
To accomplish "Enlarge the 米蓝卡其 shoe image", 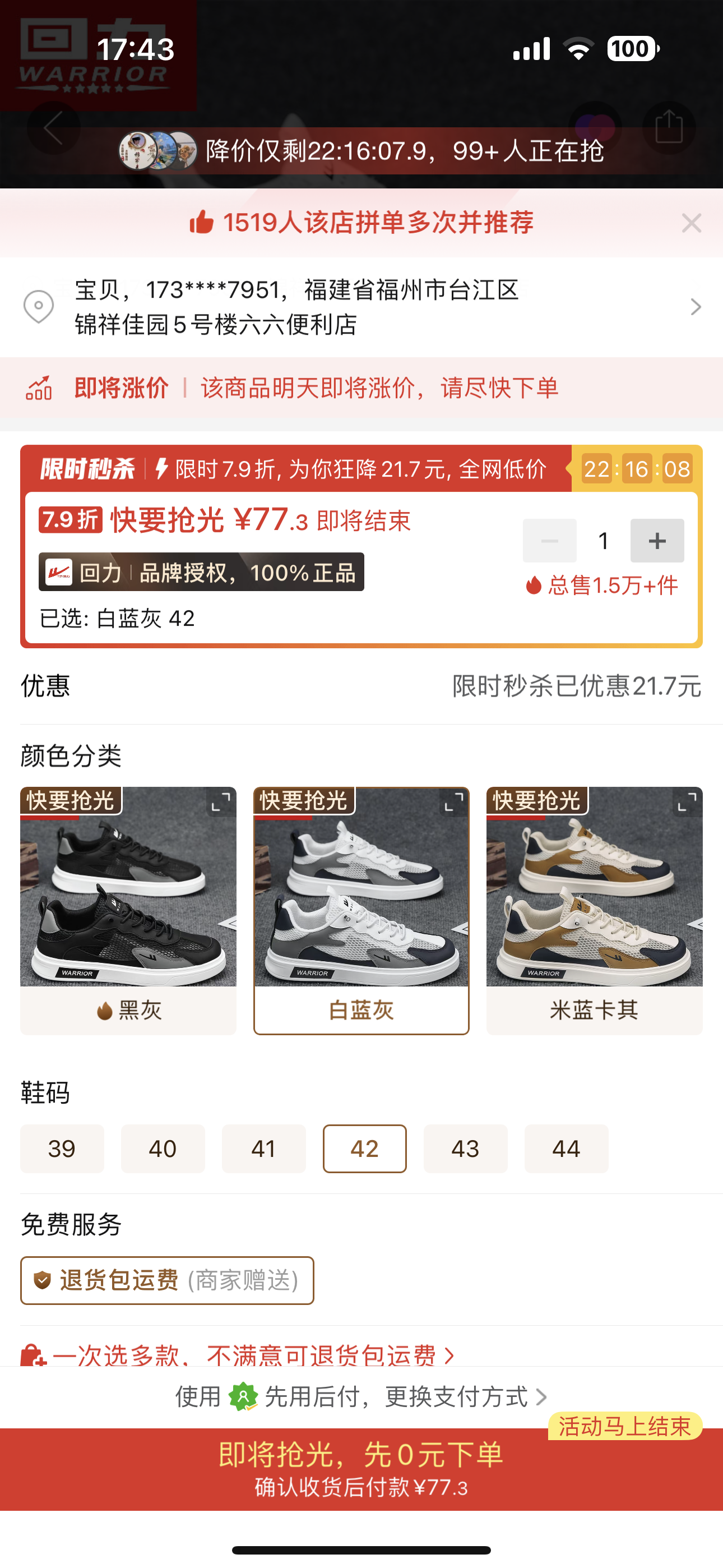I will 687,803.
